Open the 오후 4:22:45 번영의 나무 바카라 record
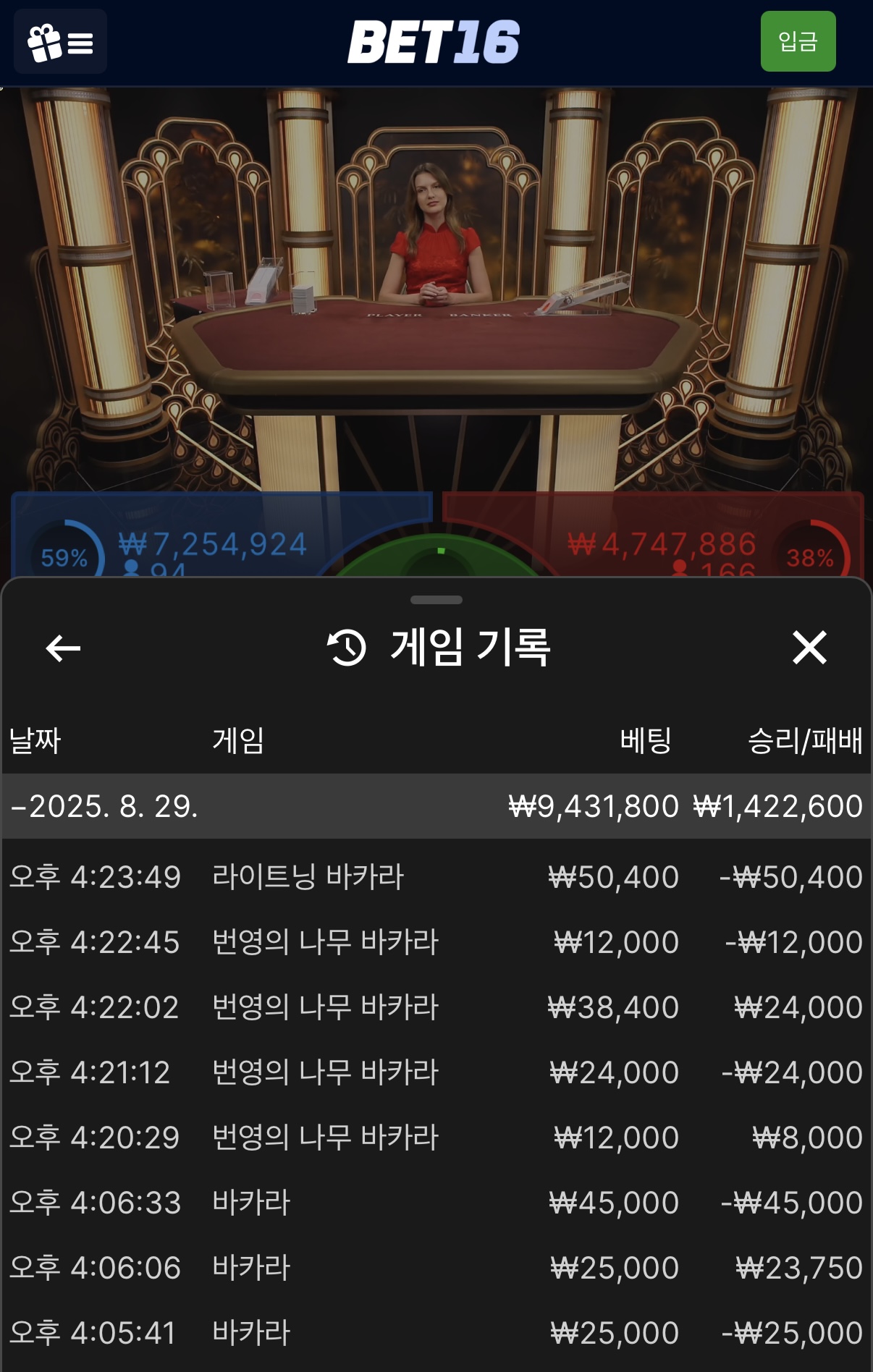The height and width of the screenshot is (1372, 873). pyautogui.click(x=436, y=942)
